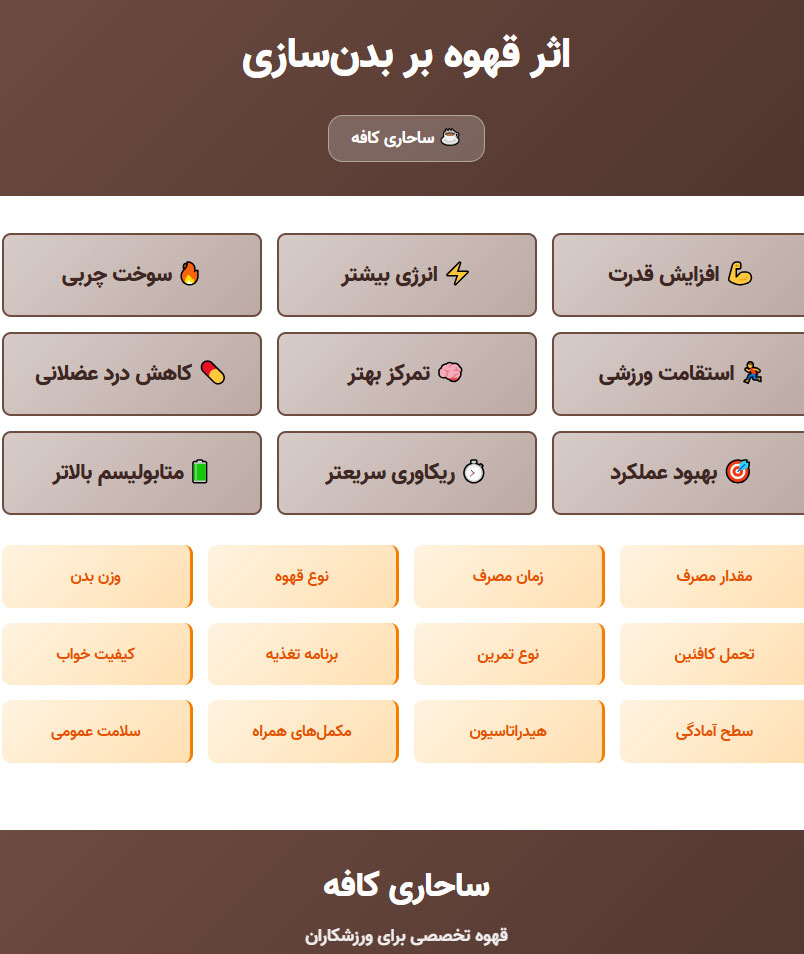This screenshot has width=804, height=954.
Task: Open the سوخت چربی card
Action: 132,275
